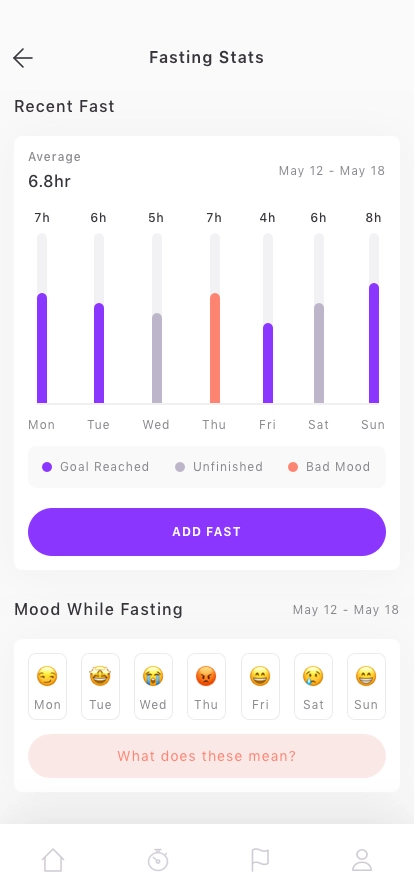Tap the ADD FAST button
This screenshot has height=896, width=414.
(x=207, y=532)
